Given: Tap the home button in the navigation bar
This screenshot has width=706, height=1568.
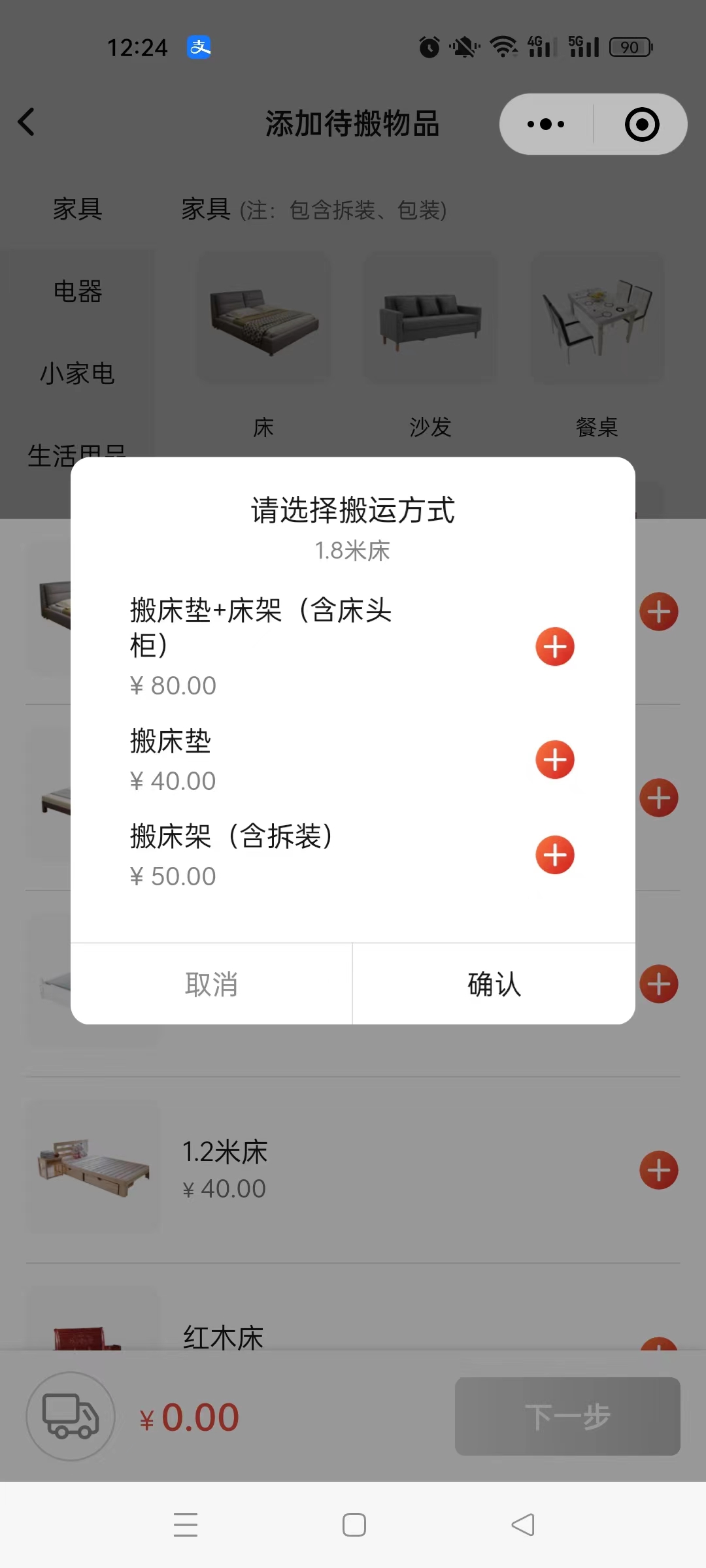Looking at the screenshot, I should [353, 1524].
